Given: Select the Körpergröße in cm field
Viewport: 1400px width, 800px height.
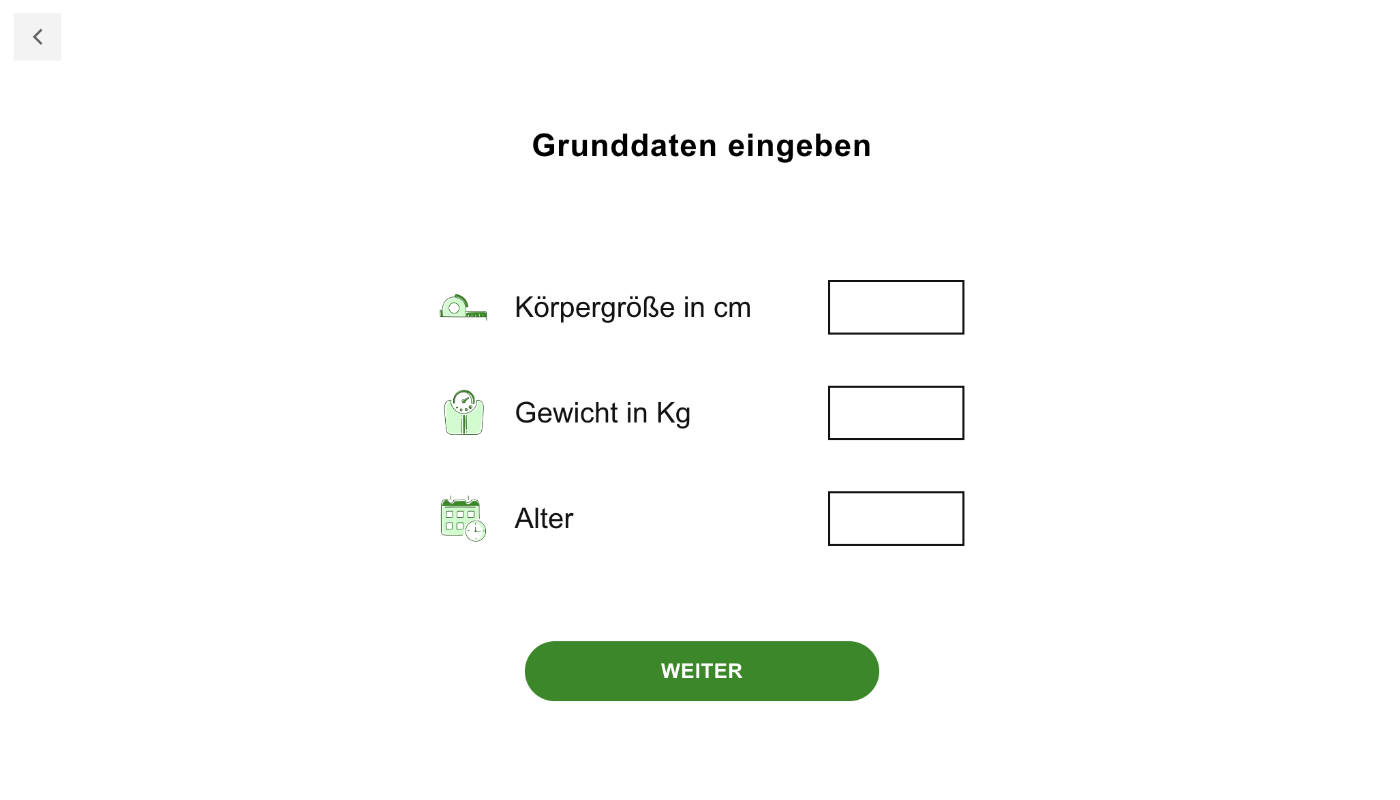Looking at the screenshot, I should 895,307.
